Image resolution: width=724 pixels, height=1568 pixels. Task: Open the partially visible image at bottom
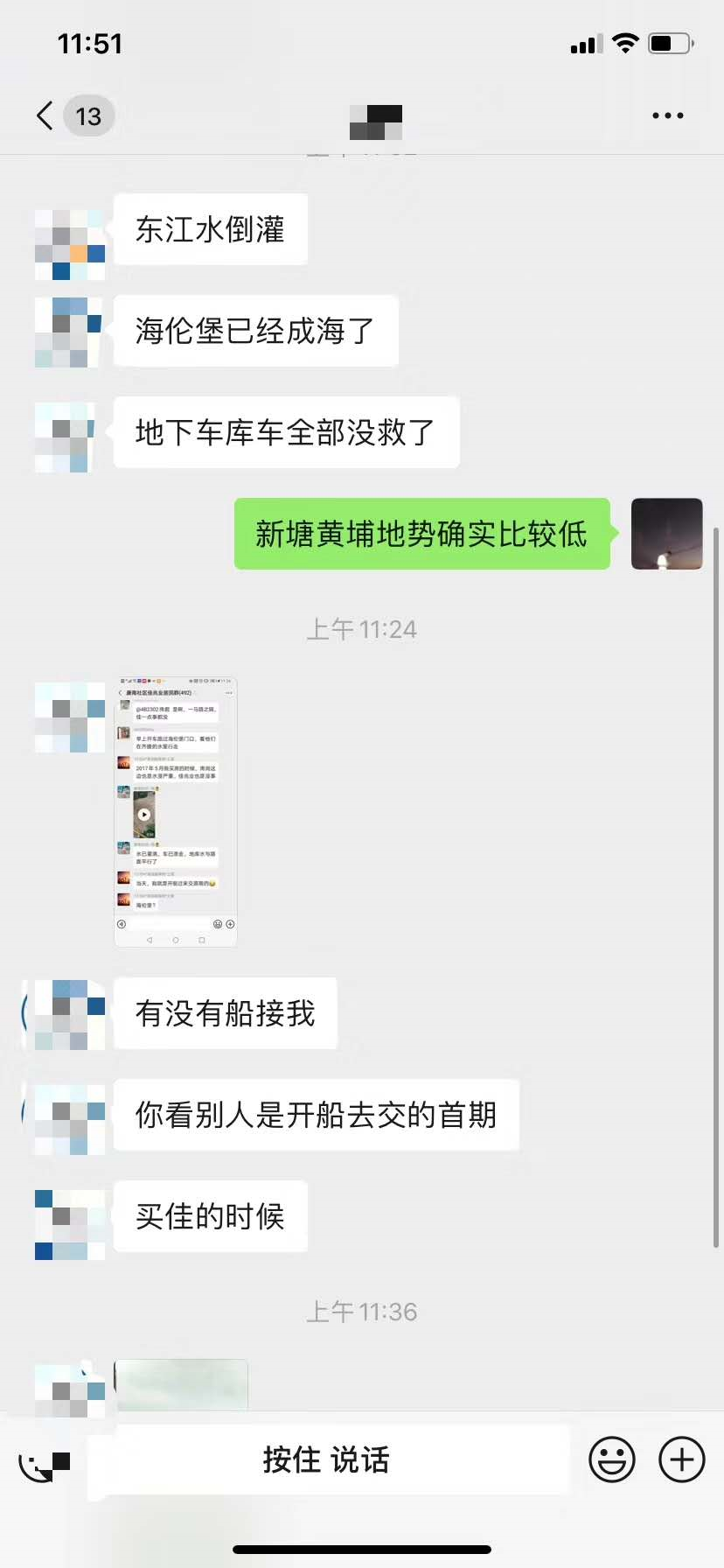[181, 1384]
